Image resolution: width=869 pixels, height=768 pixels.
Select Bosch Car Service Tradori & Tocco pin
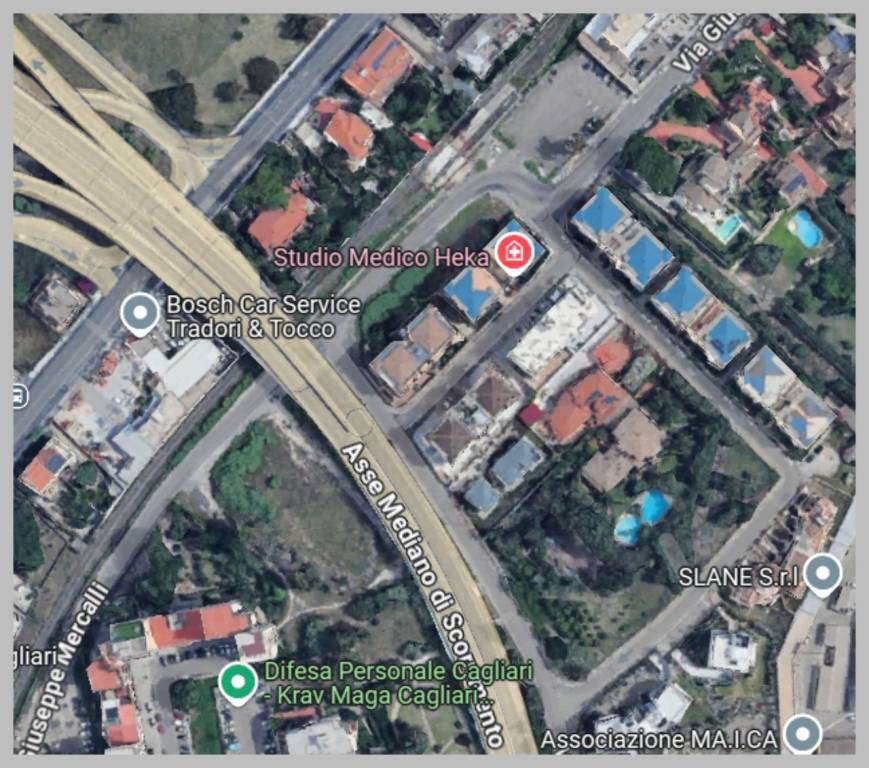tap(140, 313)
